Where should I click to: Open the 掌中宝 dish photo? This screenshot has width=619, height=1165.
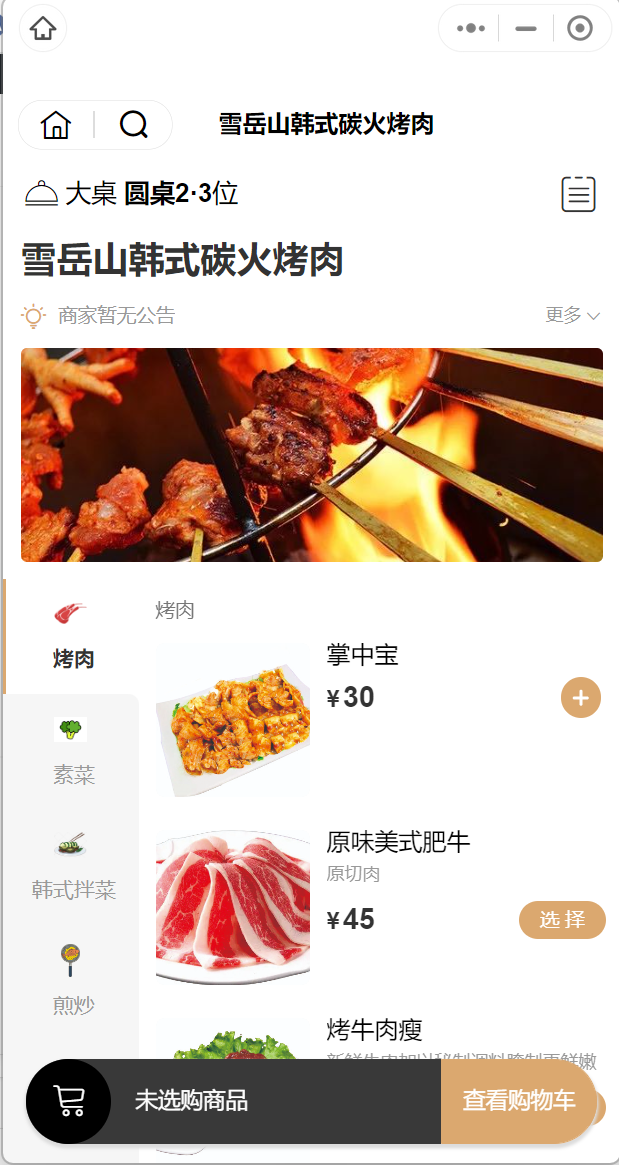tap(233, 720)
